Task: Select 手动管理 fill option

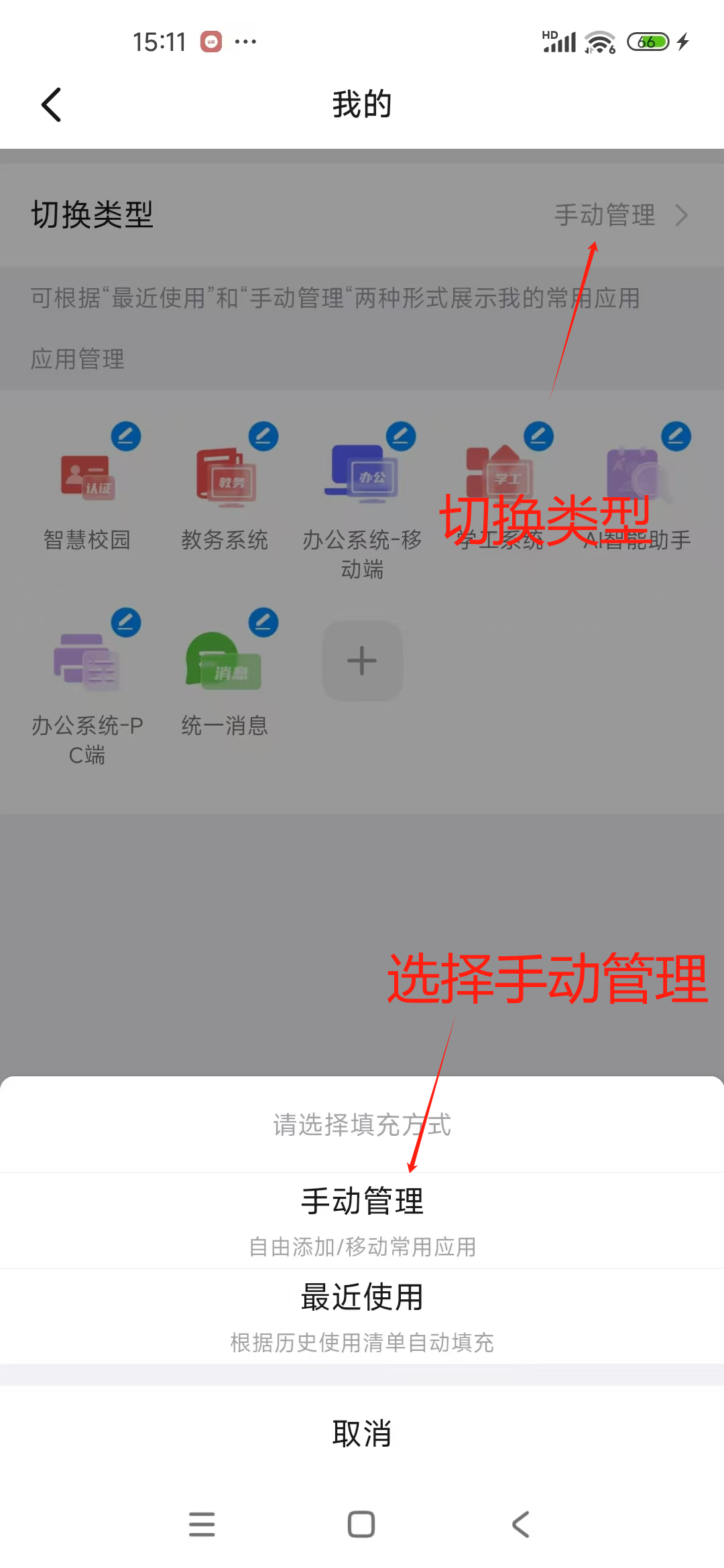Action: coord(362,1218)
